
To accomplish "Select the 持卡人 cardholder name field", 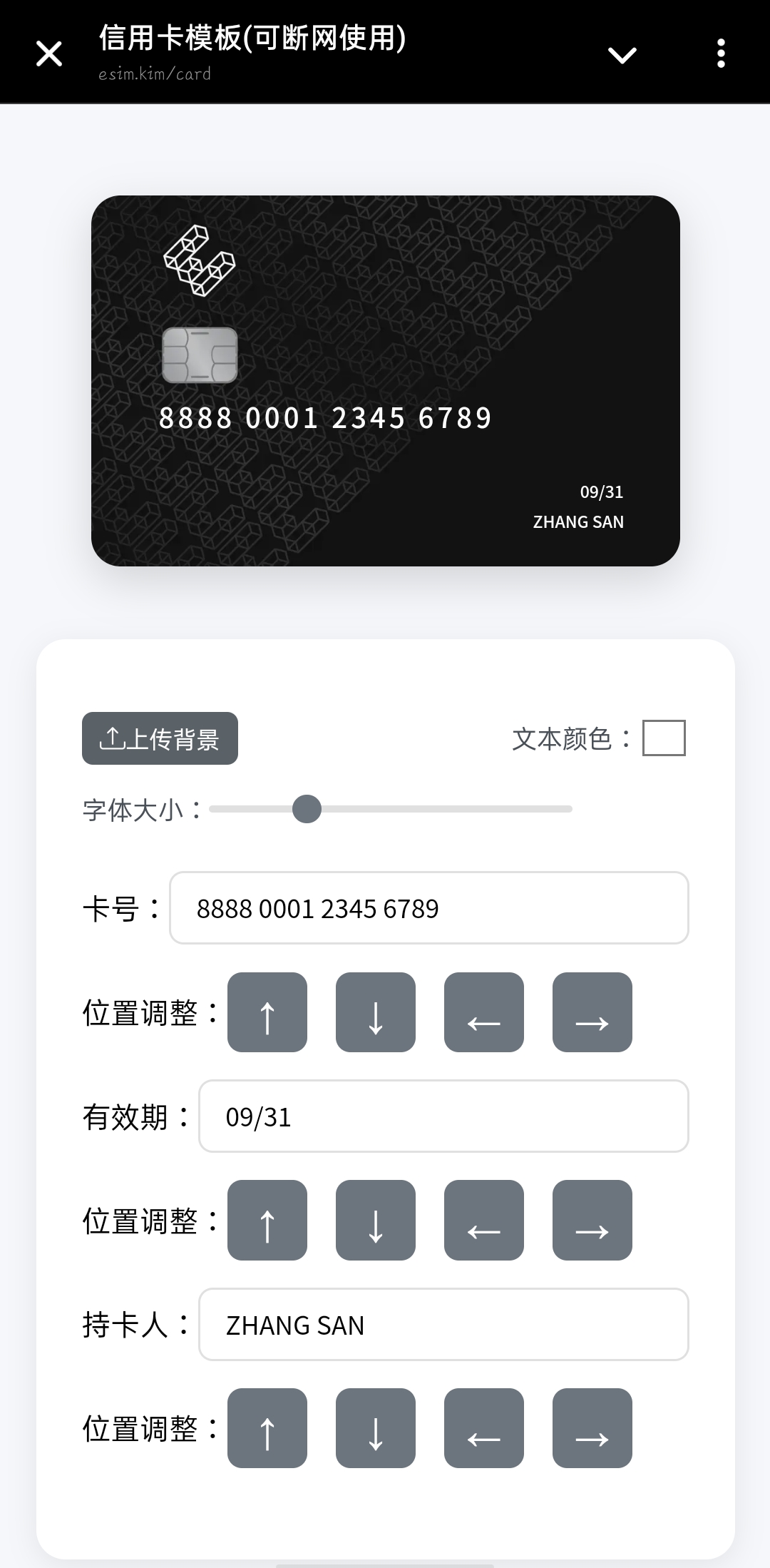I will click(443, 1325).
